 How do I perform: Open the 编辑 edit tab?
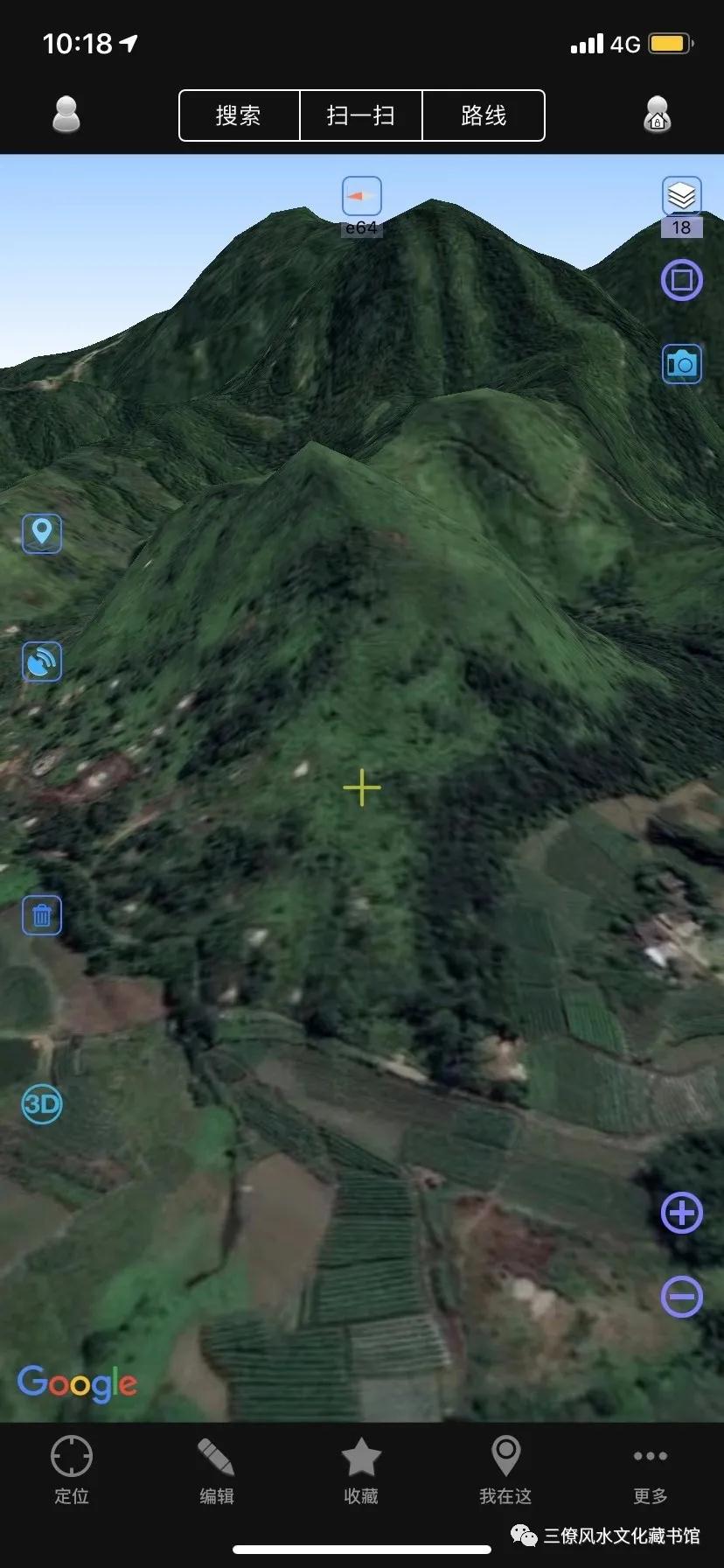point(216,1470)
